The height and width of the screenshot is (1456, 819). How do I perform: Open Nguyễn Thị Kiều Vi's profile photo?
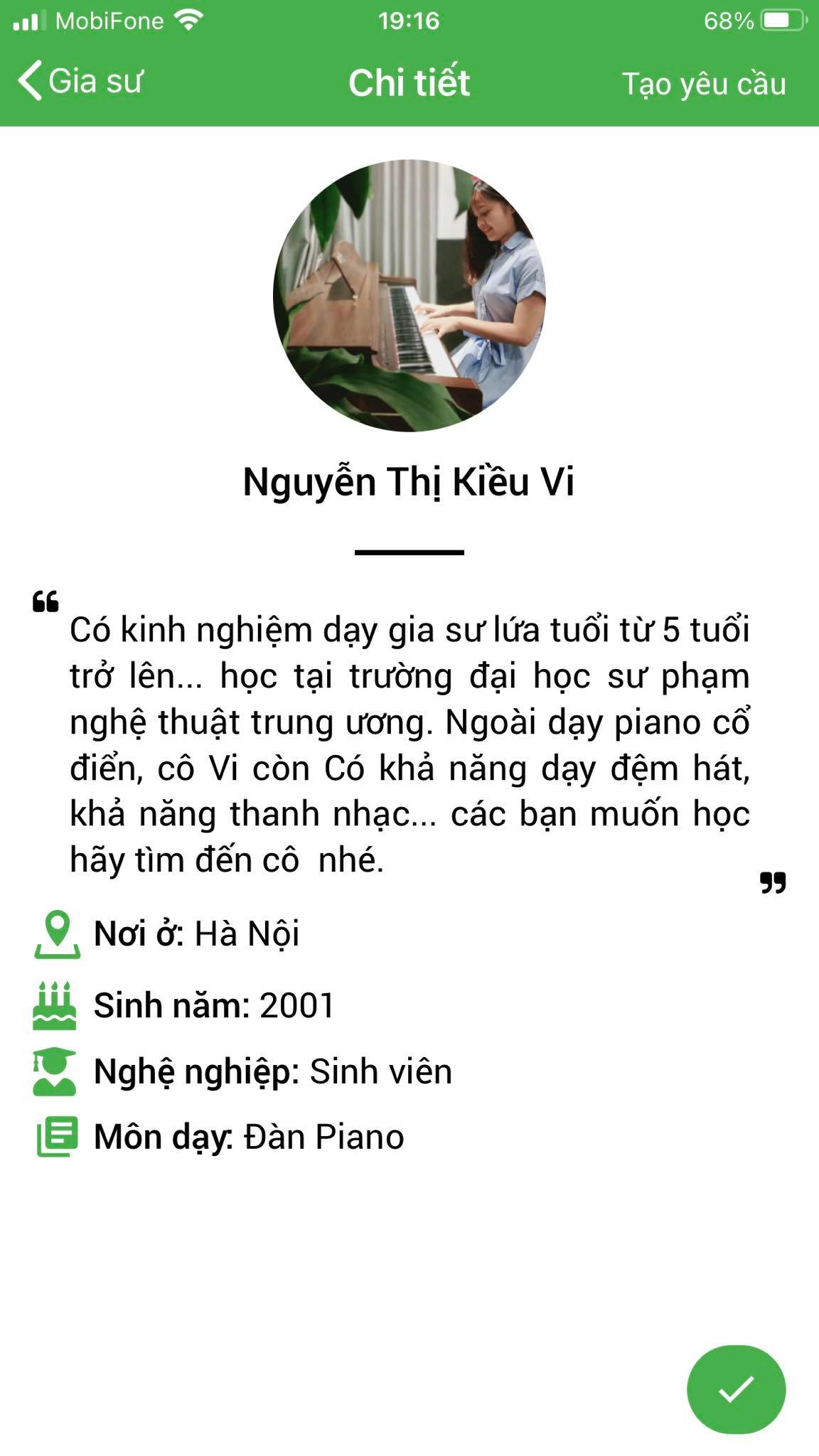409,296
